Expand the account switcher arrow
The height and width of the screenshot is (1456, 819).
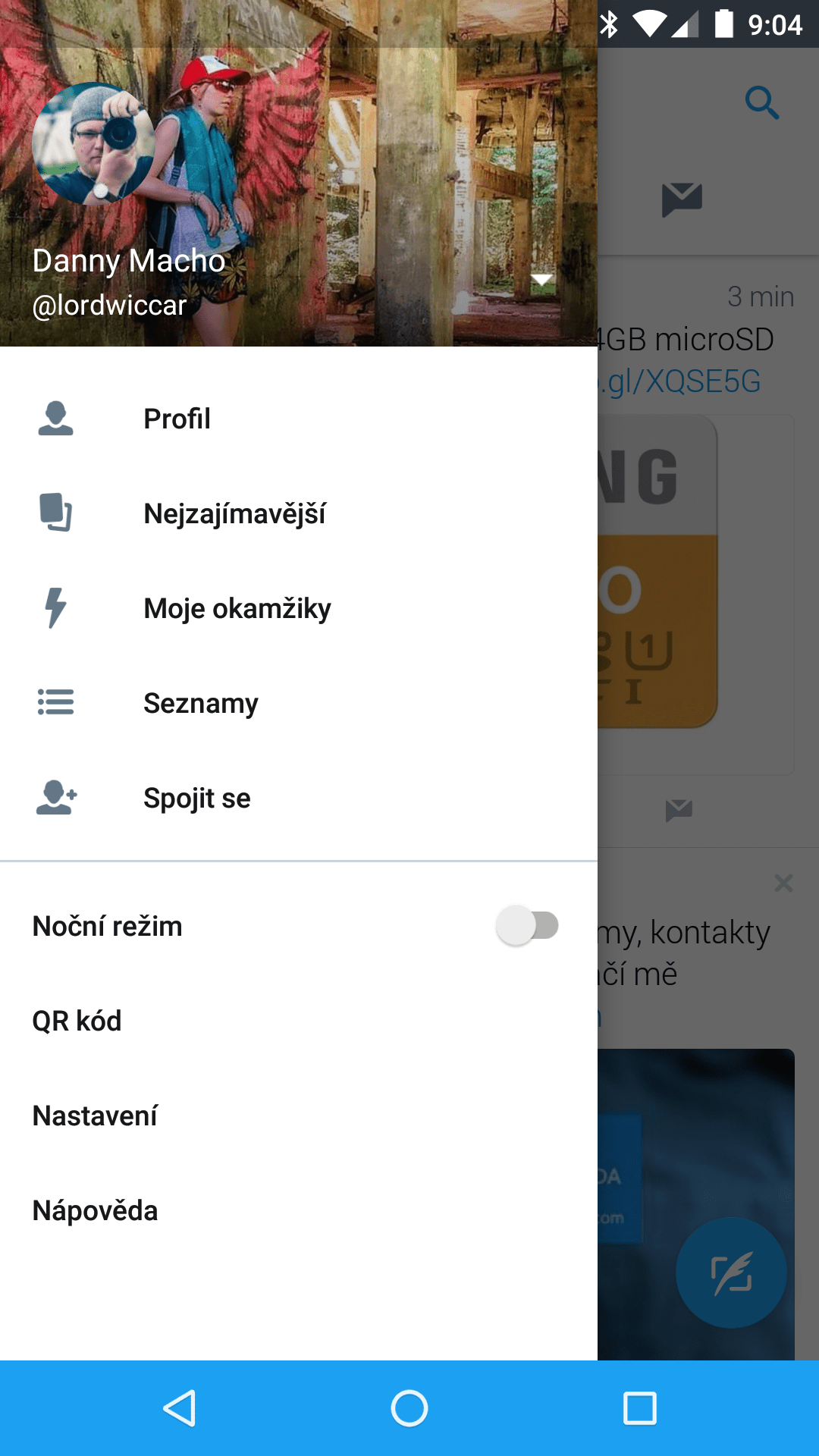pyautogui.click(x=541, y=280)
